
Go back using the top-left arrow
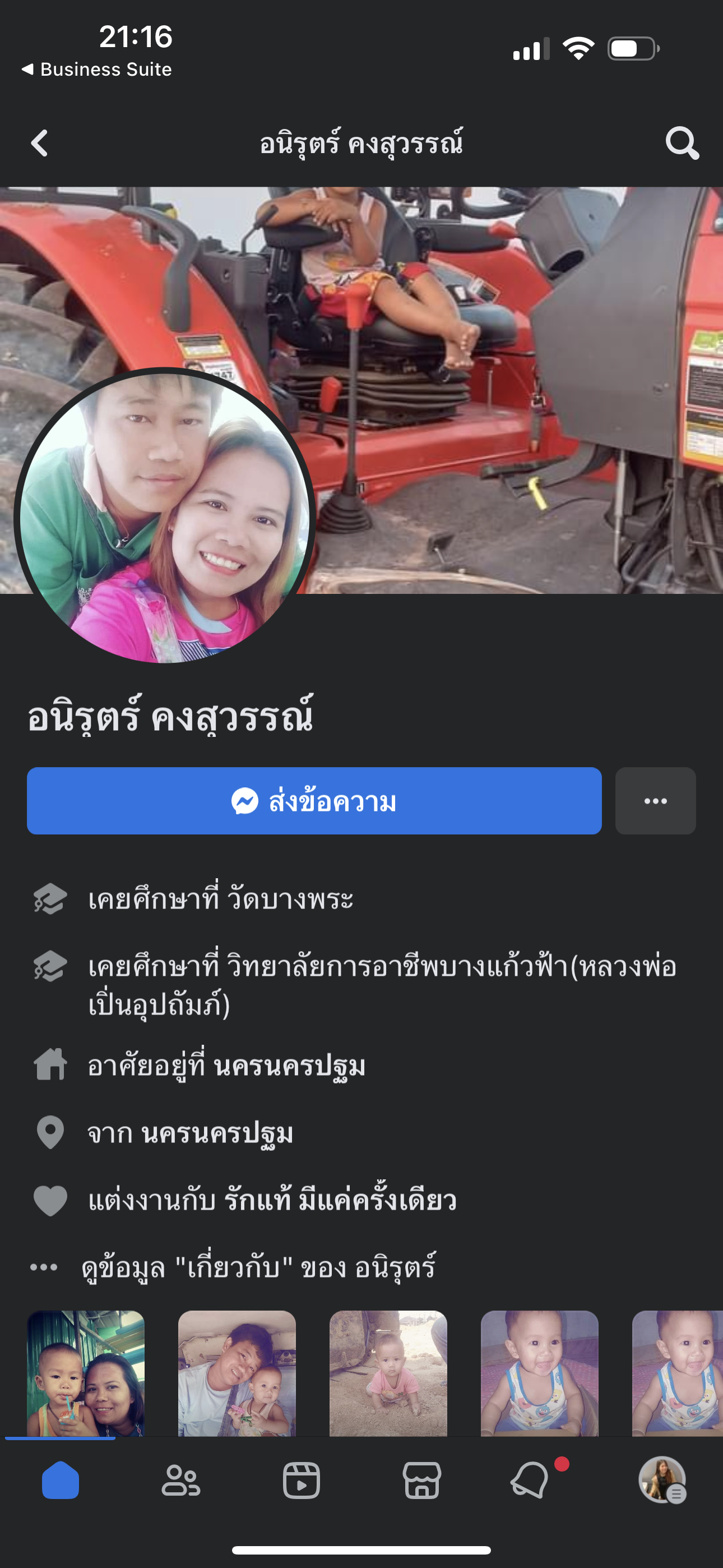click(x=40, y=144)
